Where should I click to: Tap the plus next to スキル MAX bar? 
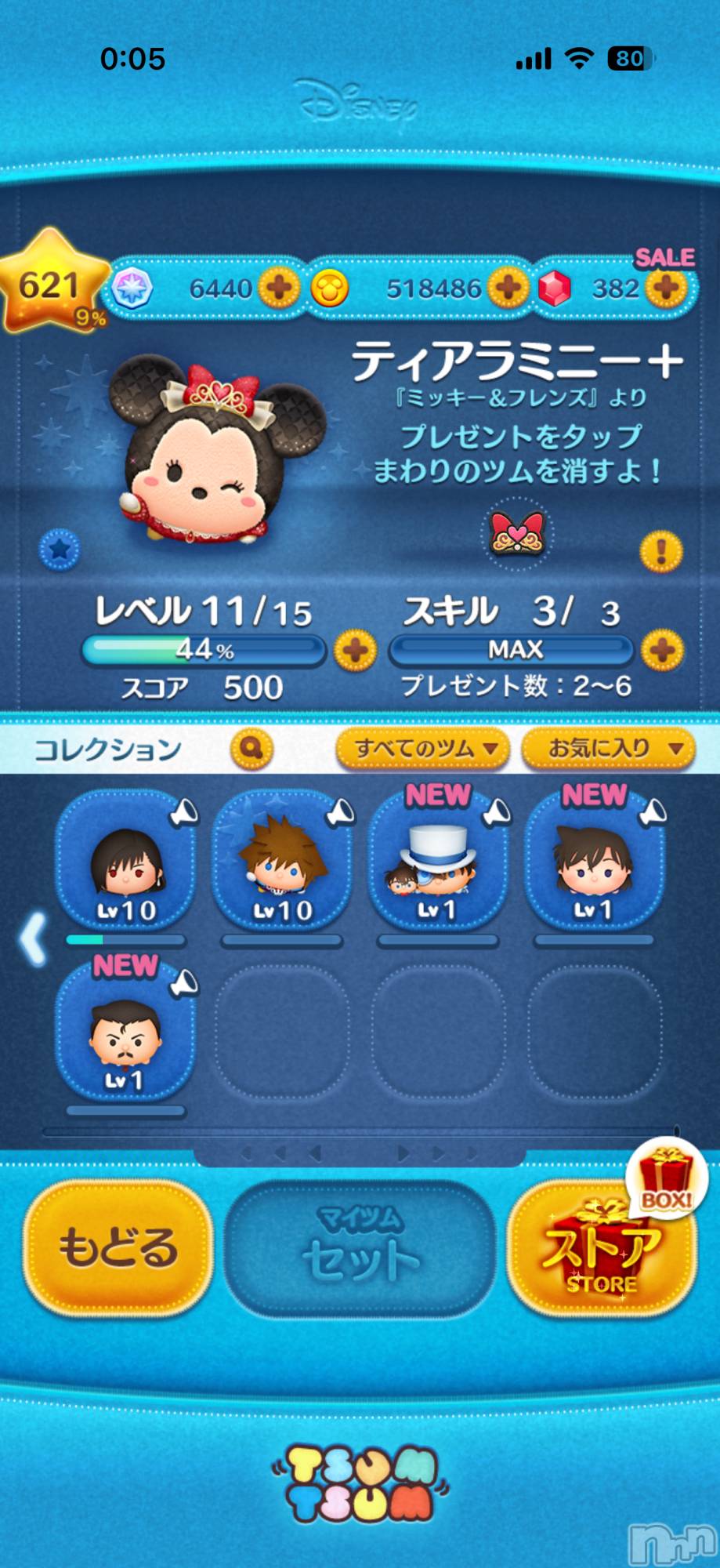point(662,650)
